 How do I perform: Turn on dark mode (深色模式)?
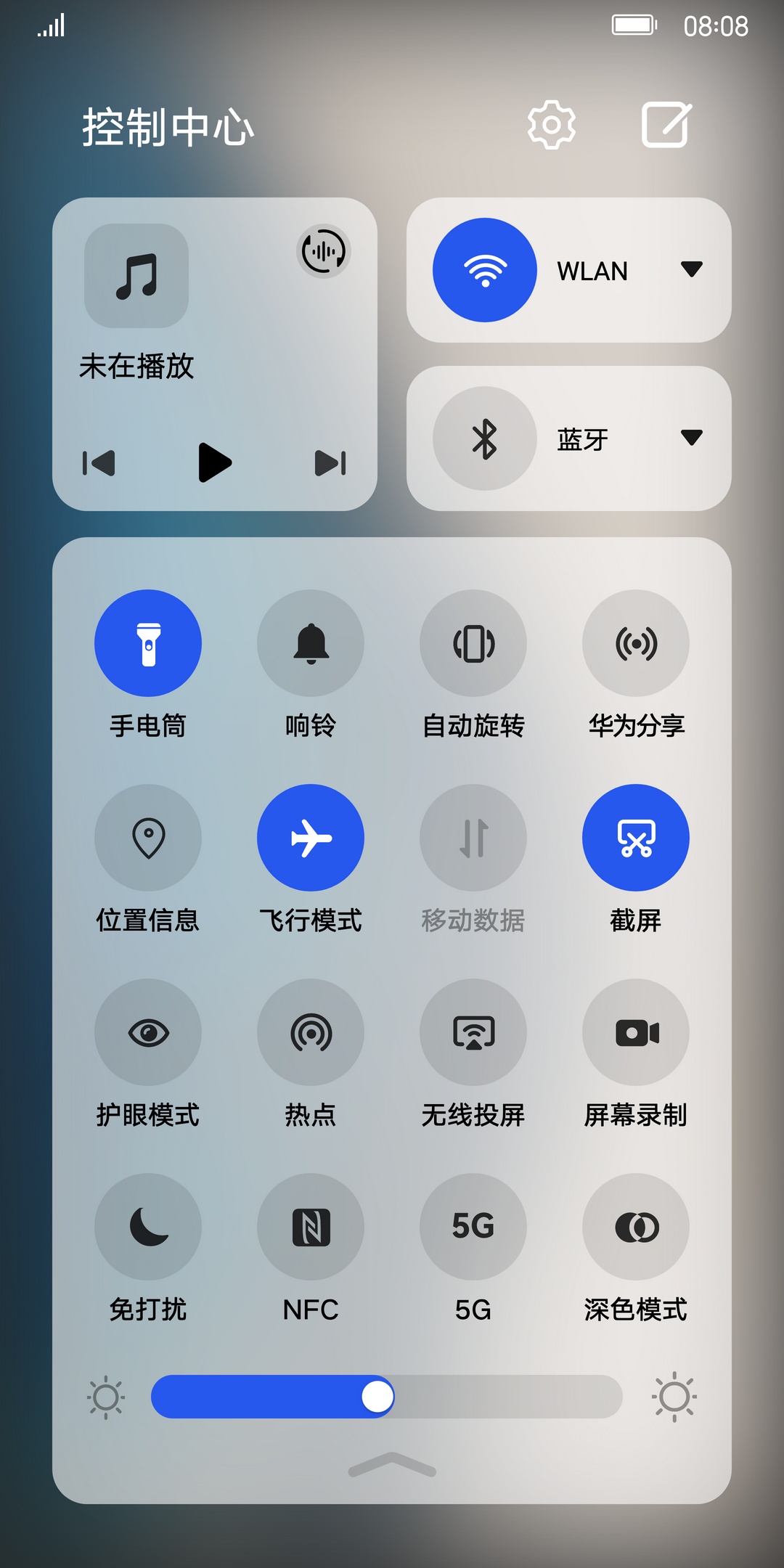636,1227
